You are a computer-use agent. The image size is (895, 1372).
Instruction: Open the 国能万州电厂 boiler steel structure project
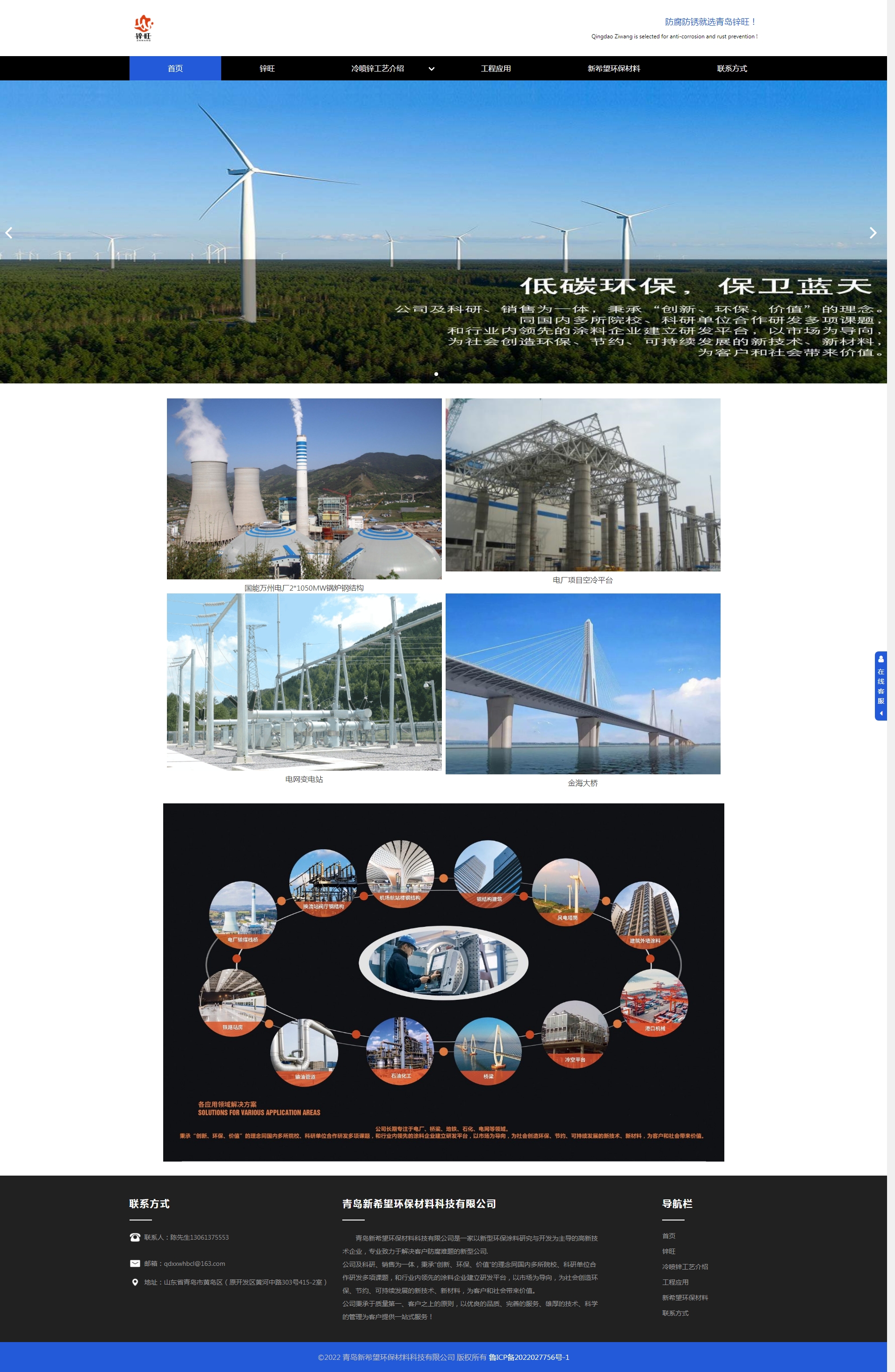[304, 489]
